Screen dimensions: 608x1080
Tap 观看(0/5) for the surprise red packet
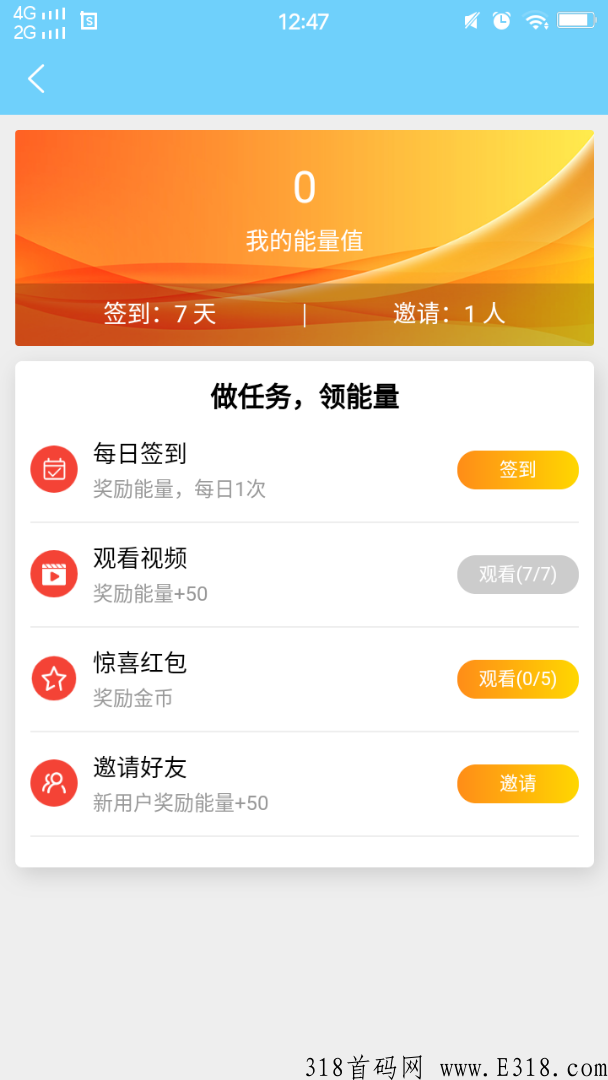(518, 679)
